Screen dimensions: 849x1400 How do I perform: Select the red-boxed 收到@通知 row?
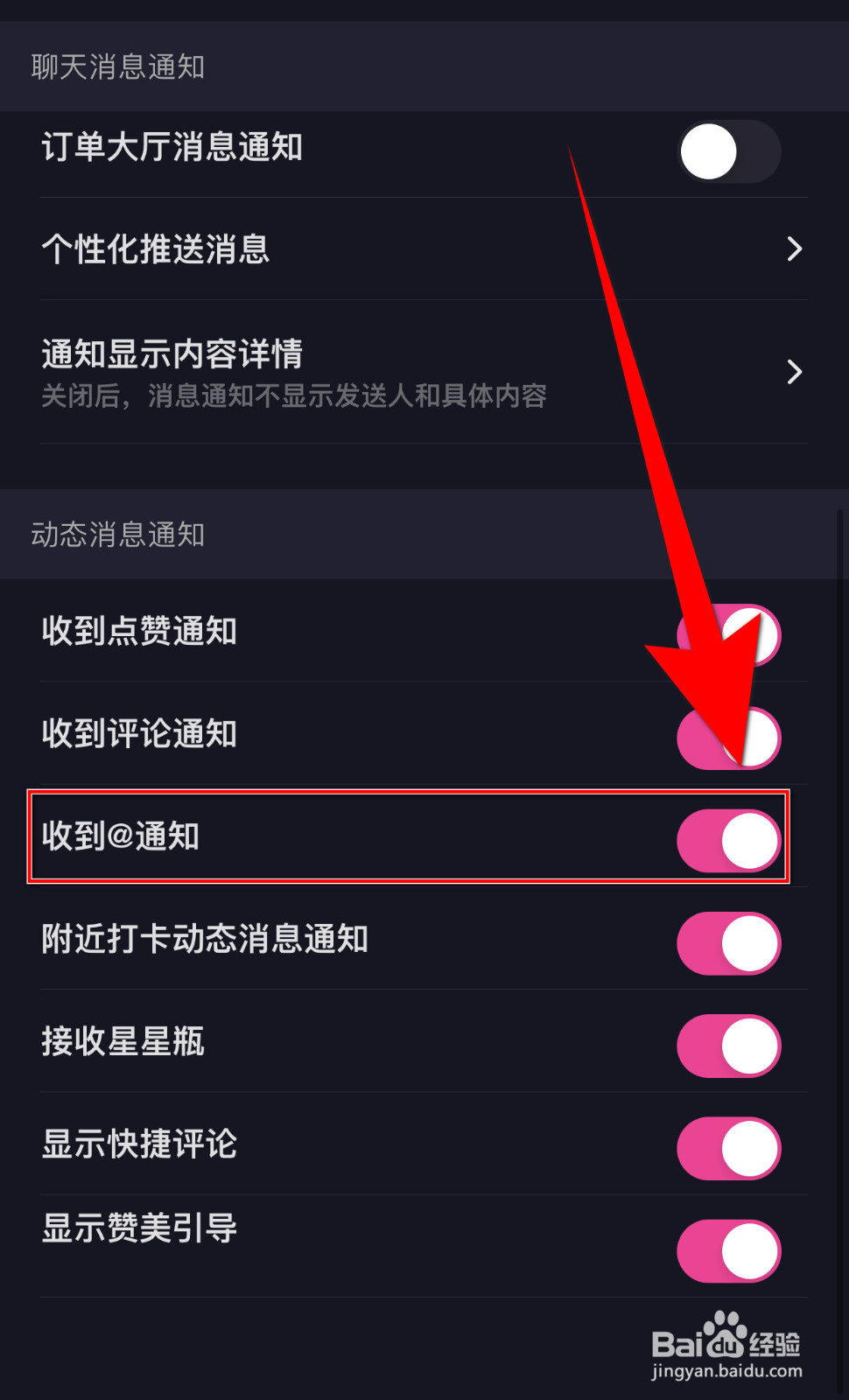click(x=350, y=838)
